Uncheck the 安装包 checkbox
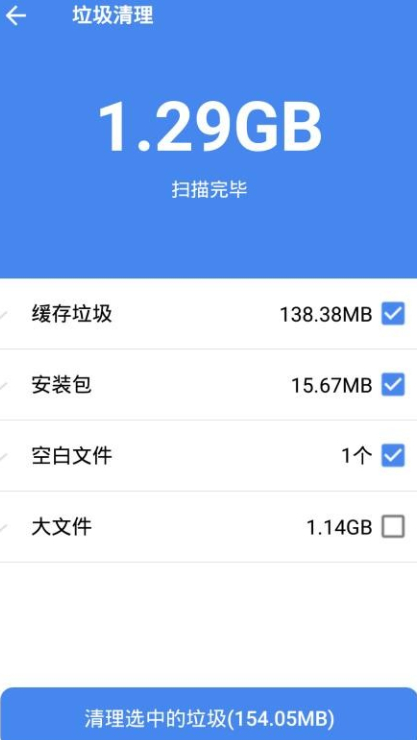417x740 pixels. 393,385
